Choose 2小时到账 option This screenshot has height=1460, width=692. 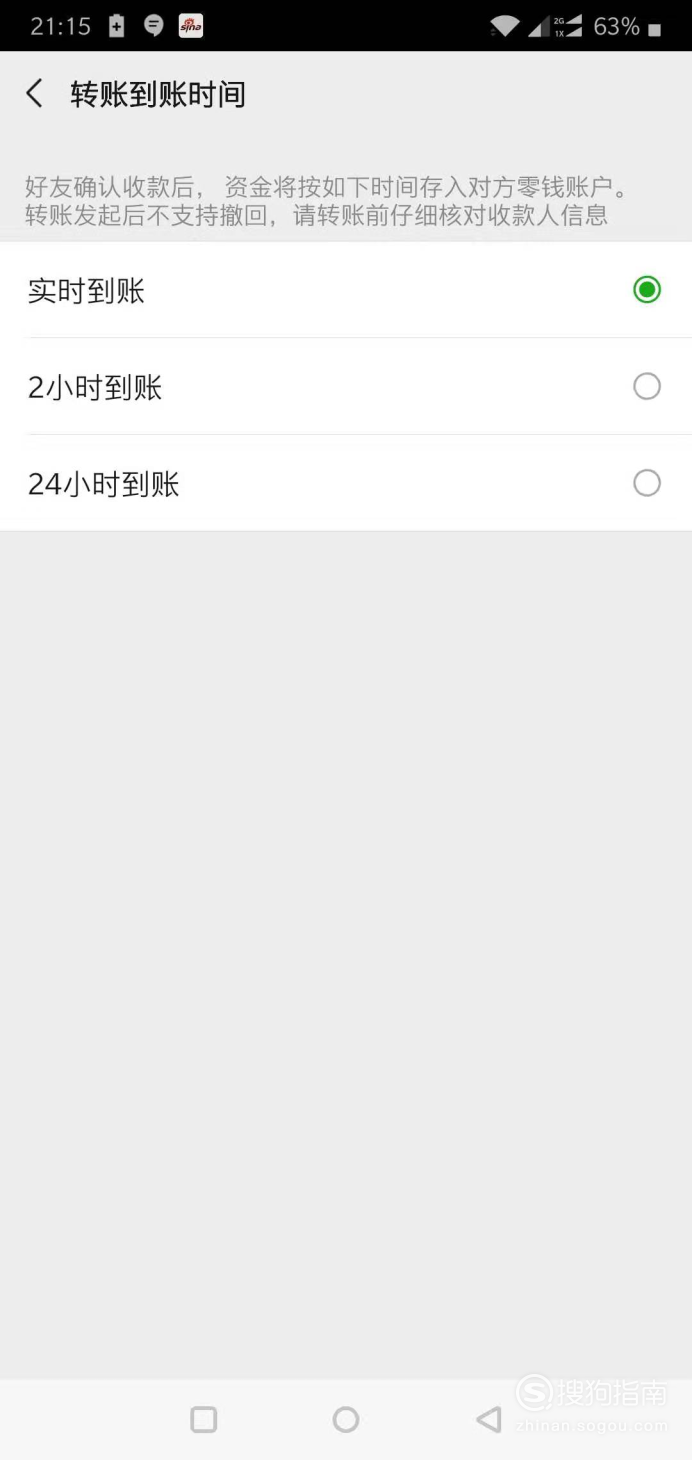346,387
